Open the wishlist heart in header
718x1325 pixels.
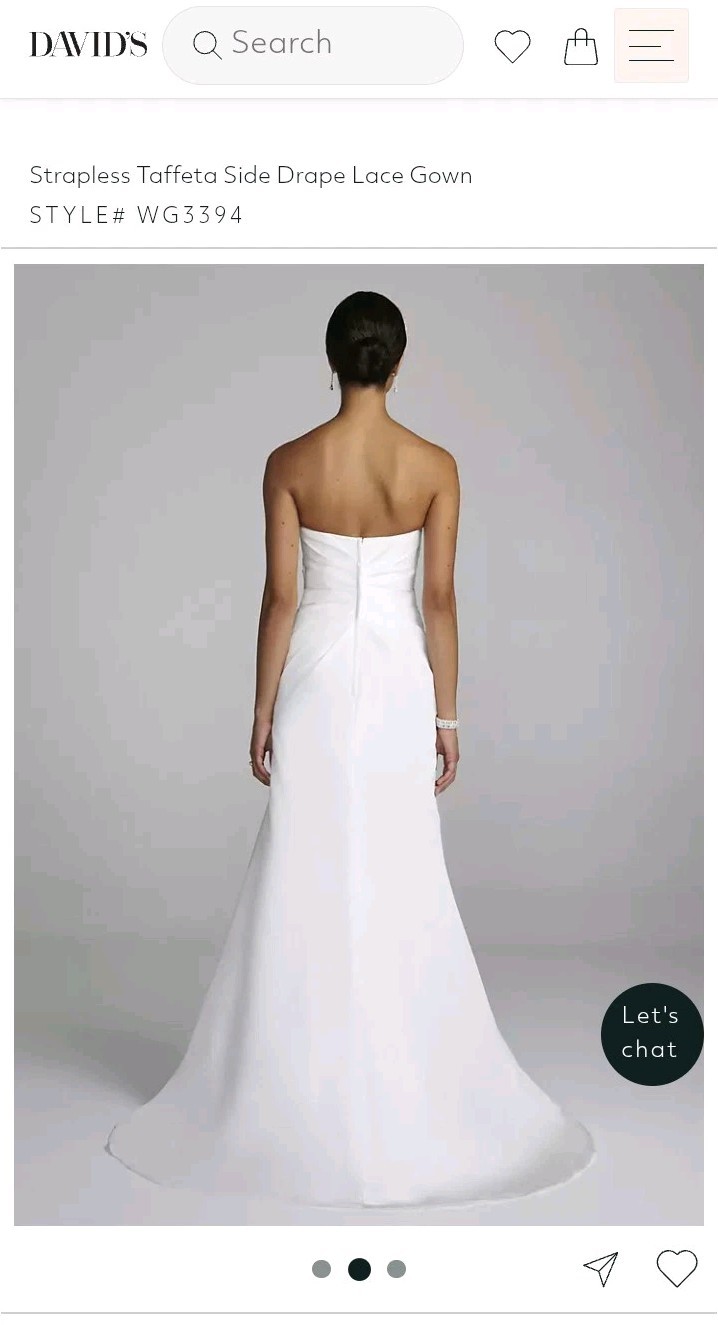coord(512,46)
